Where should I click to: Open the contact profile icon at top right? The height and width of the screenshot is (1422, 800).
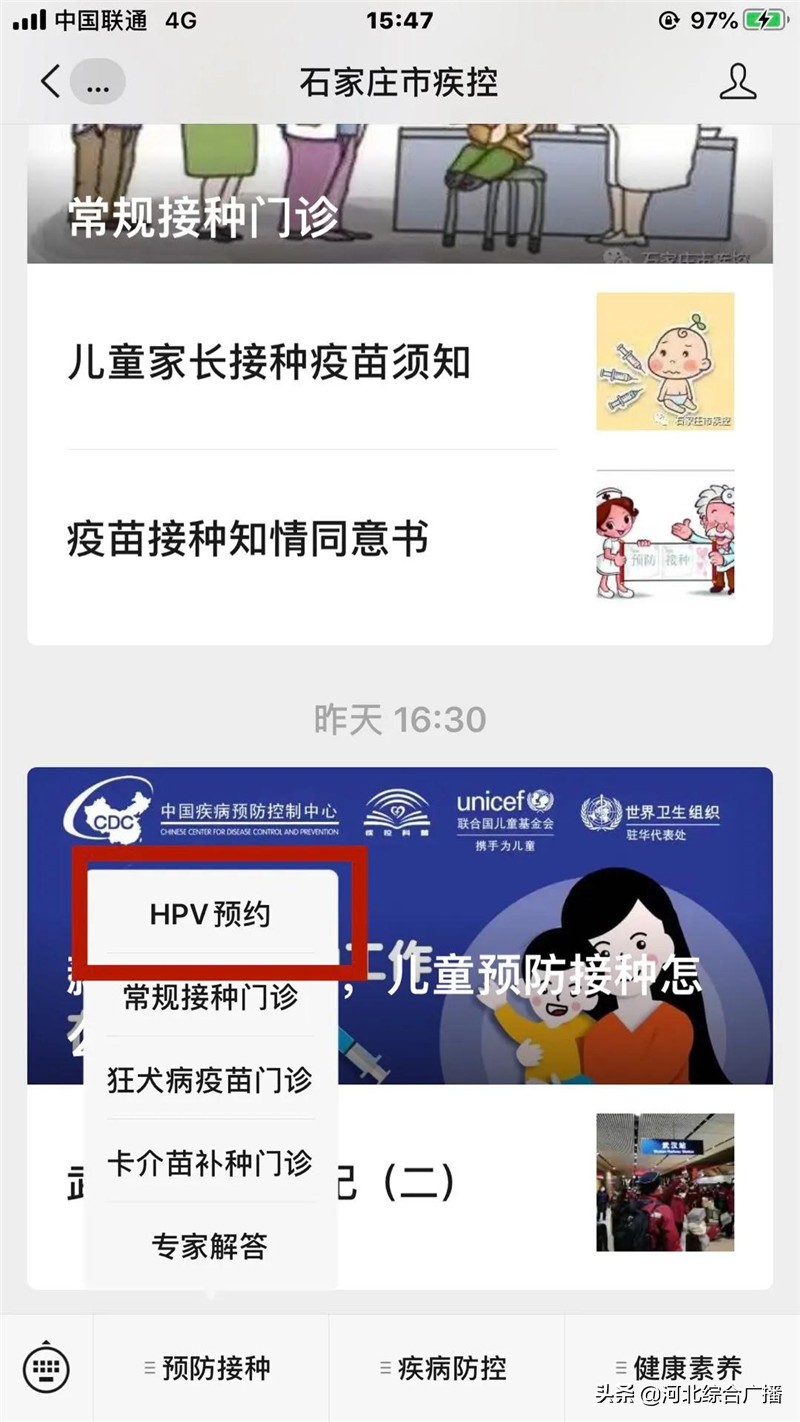(x=740, y=85)
